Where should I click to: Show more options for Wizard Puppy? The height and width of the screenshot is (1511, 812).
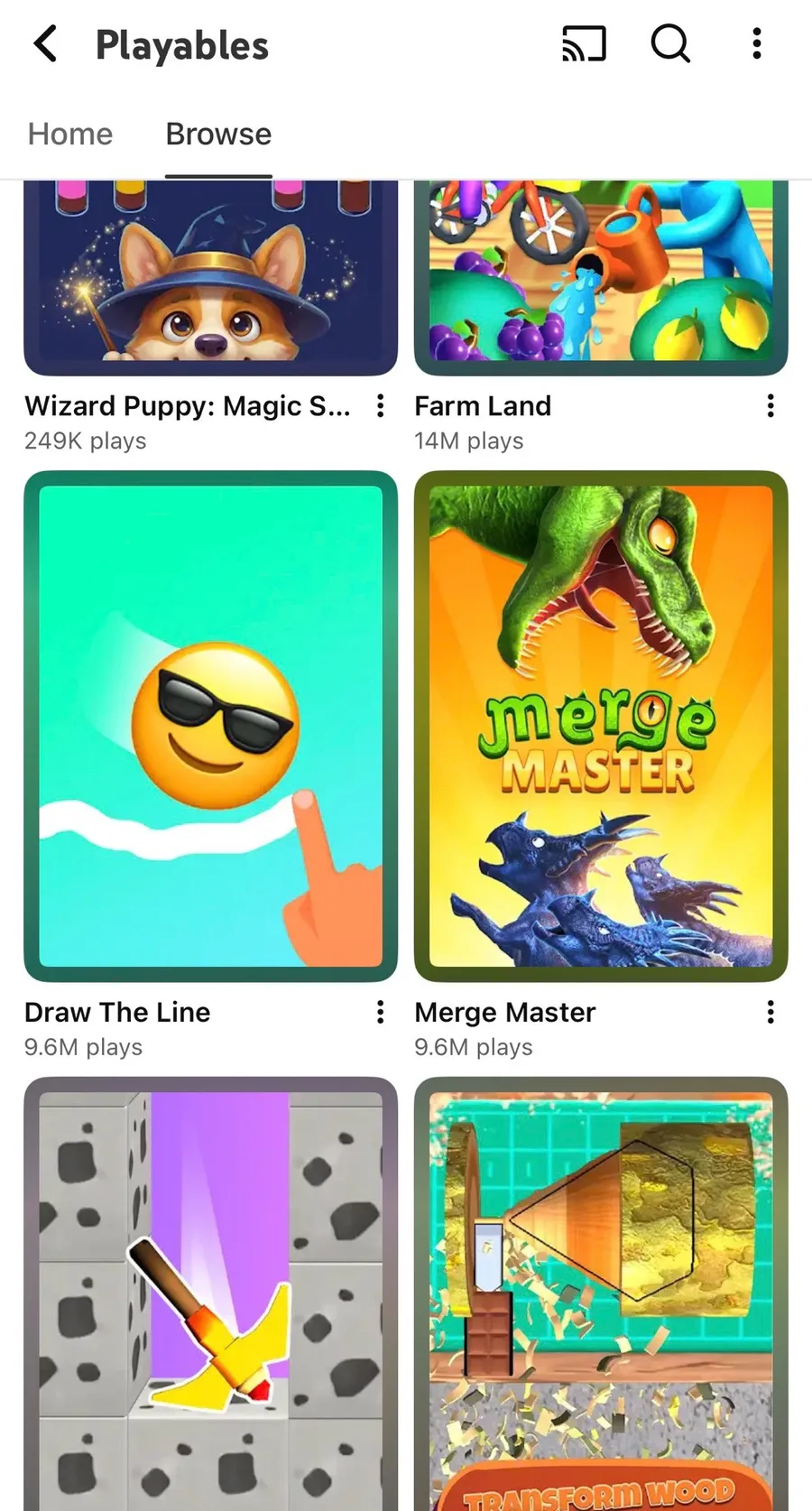coord(381,406)
